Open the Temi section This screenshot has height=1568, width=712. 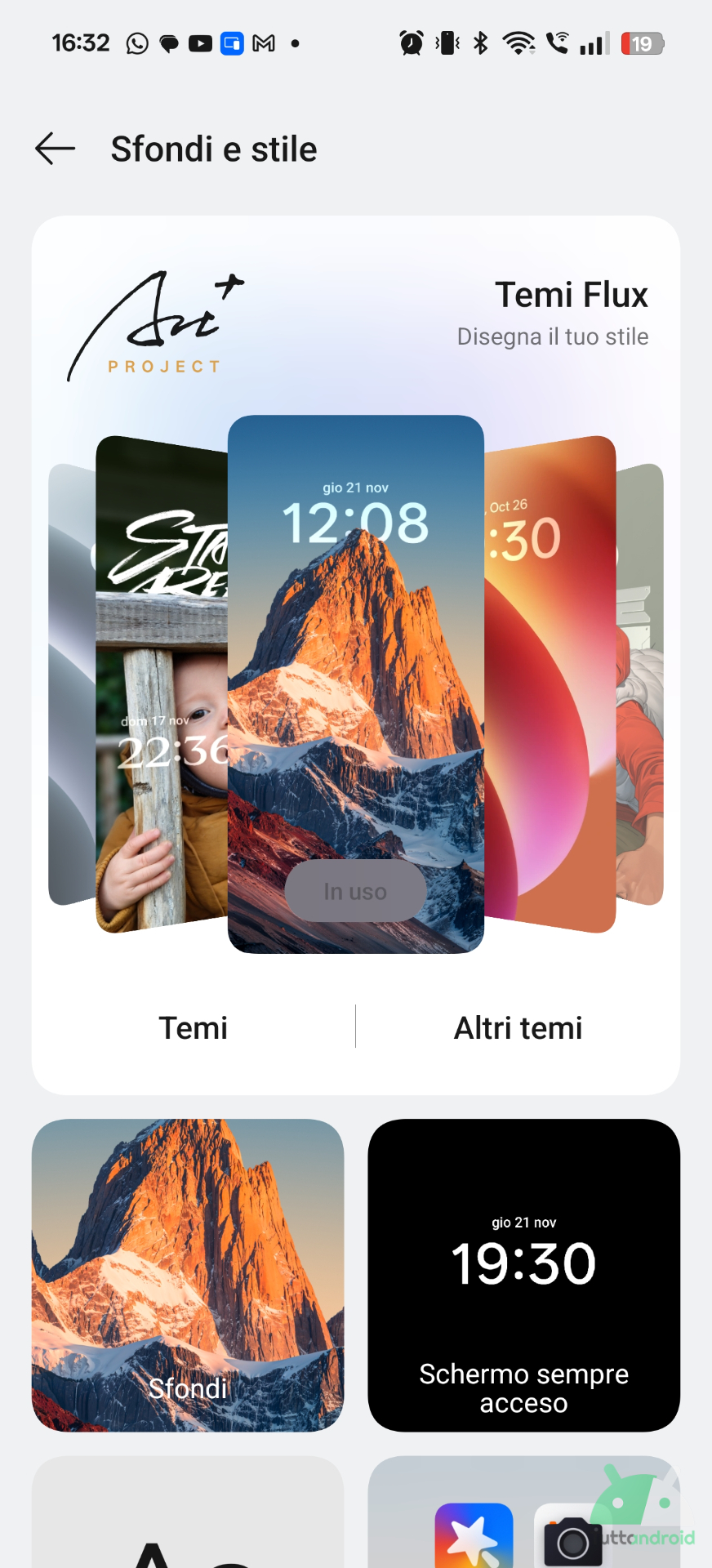(x=193, y=1027)
